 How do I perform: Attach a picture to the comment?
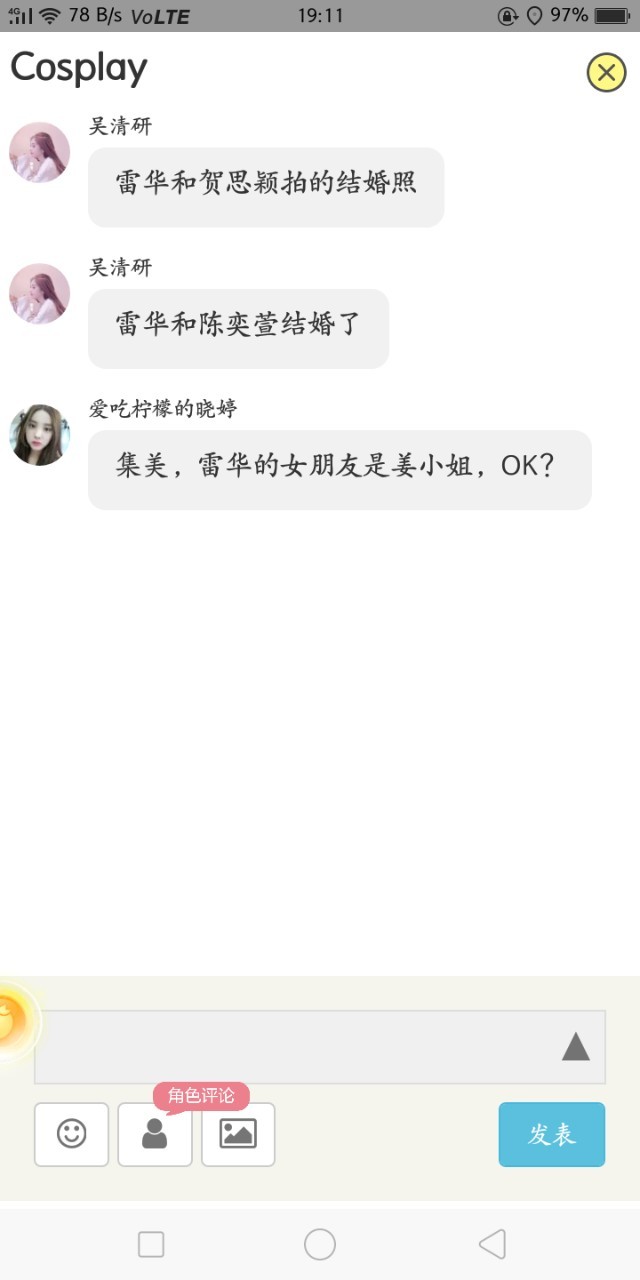coord(238,1134)
